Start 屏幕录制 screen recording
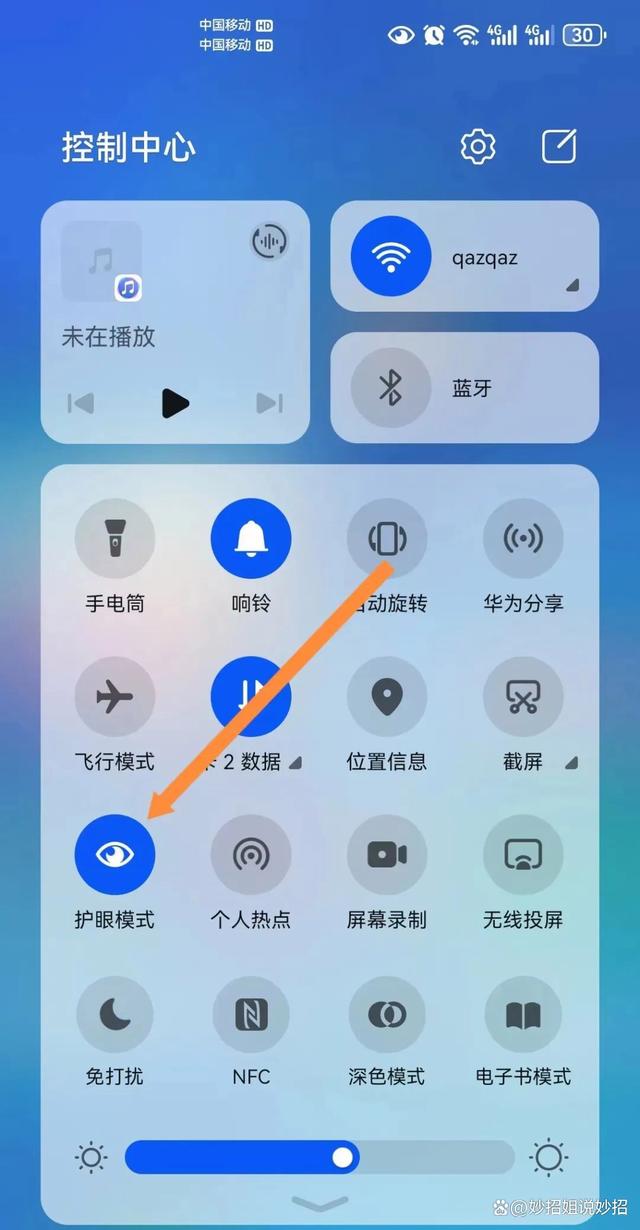 coord(387,854)
